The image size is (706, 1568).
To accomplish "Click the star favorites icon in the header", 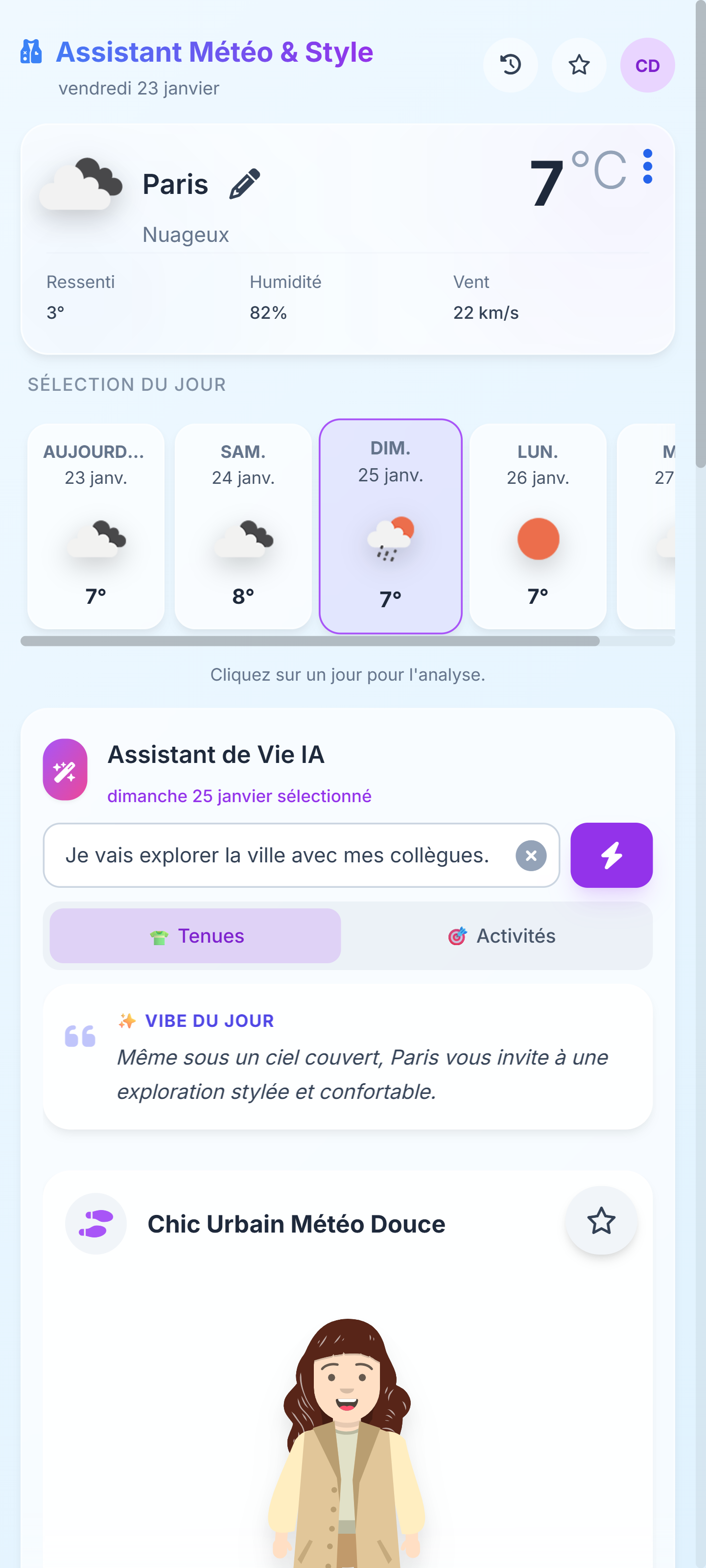I will tap(579, 65).
